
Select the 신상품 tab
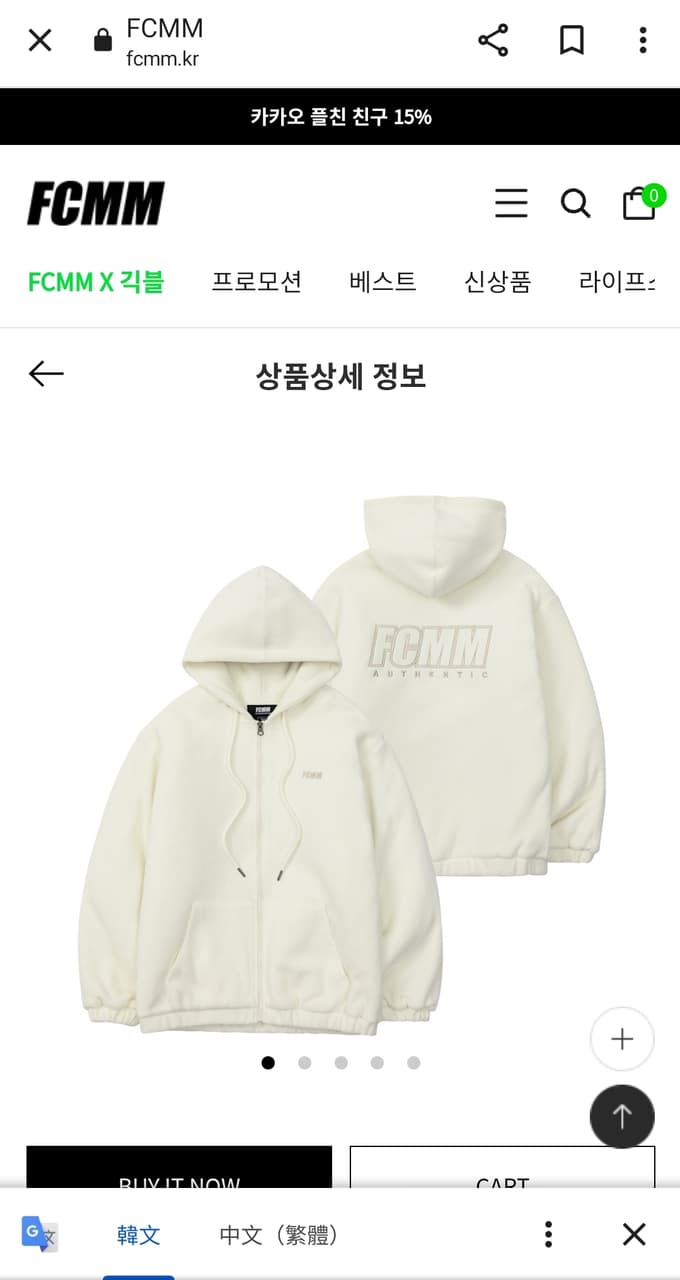tap(497, 282)
